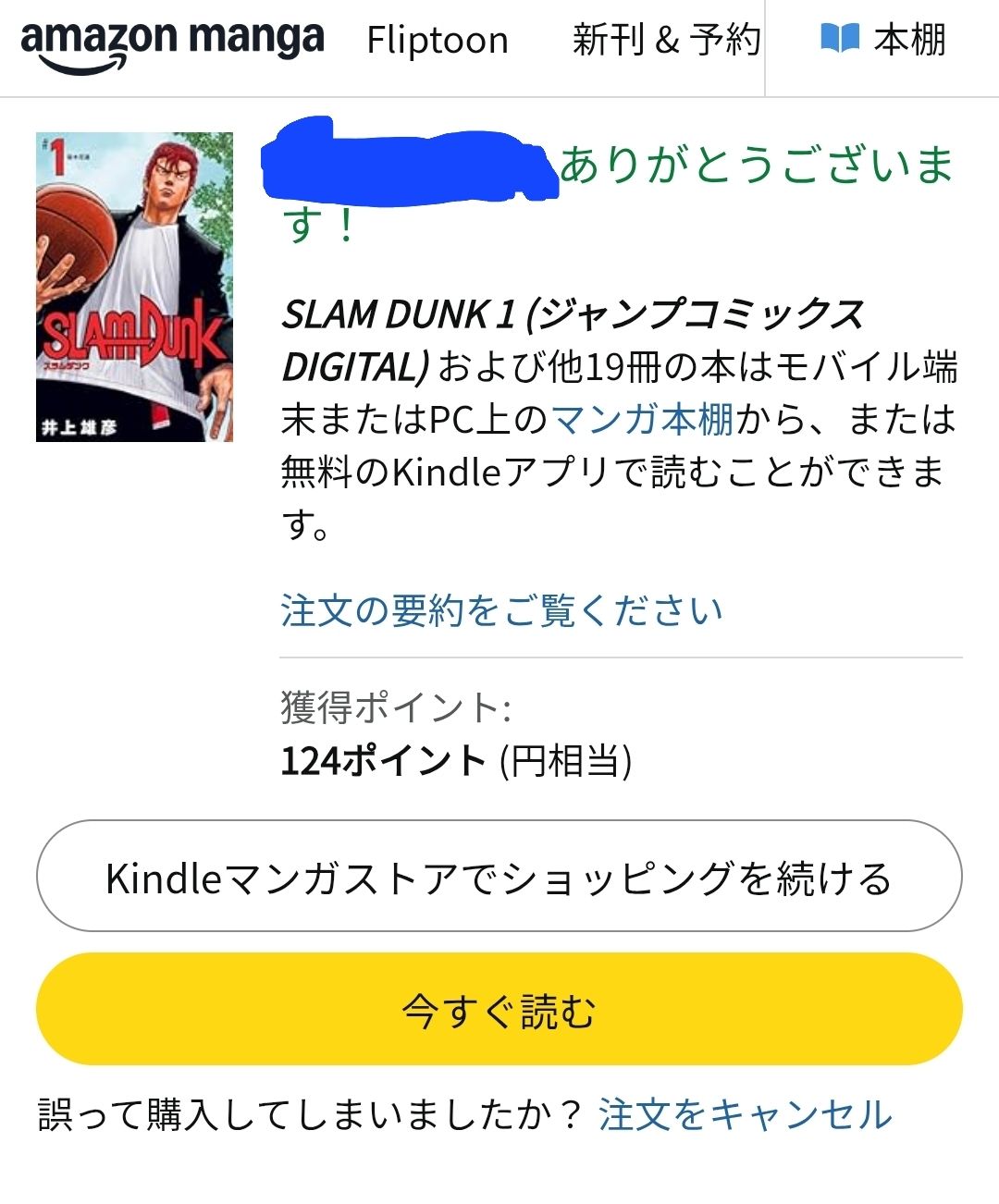Open the 新刊＆予約 tab
Viewport: 999px width, 1204px height.
[x=666, y=42]
